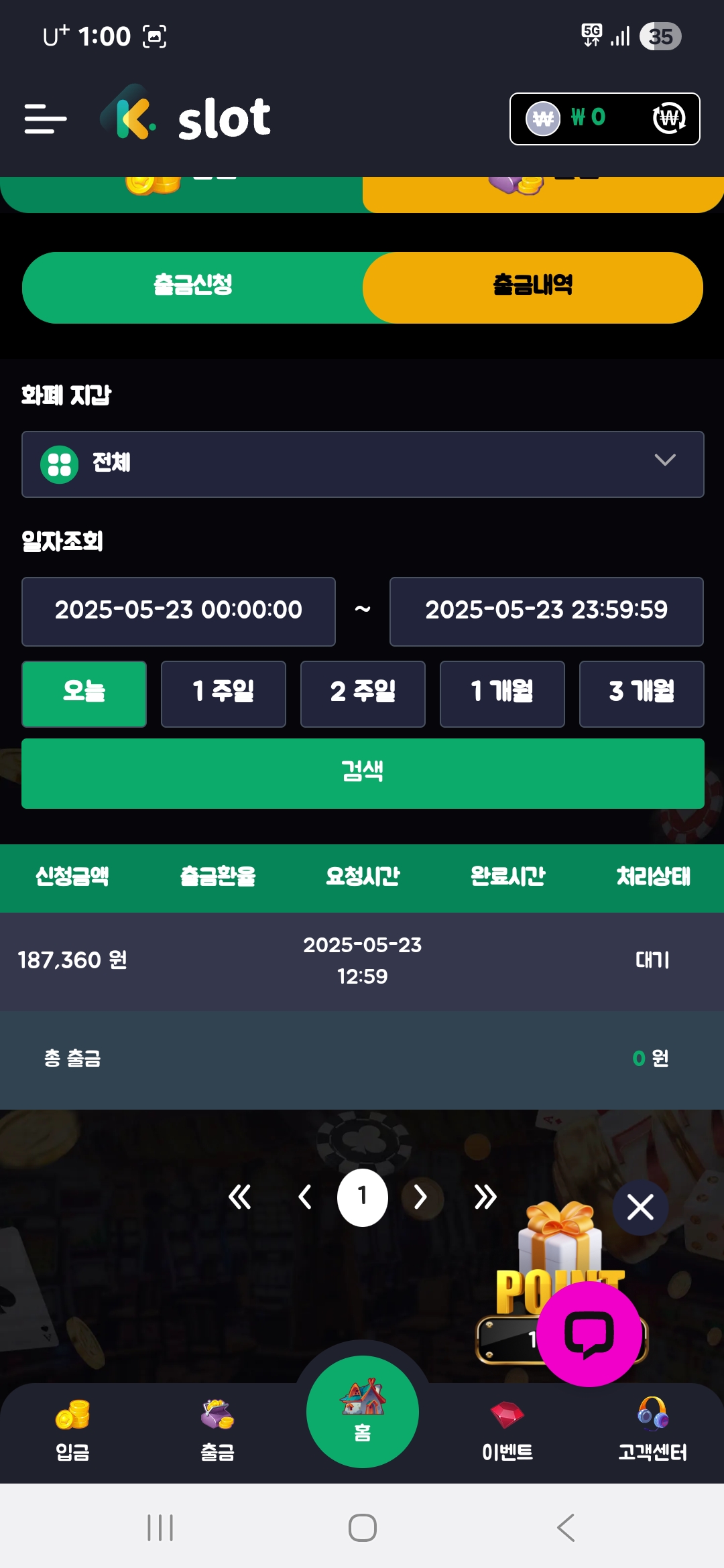Select the 2 주일 date range
This screenshot has width=724, height=1568.
363,694
